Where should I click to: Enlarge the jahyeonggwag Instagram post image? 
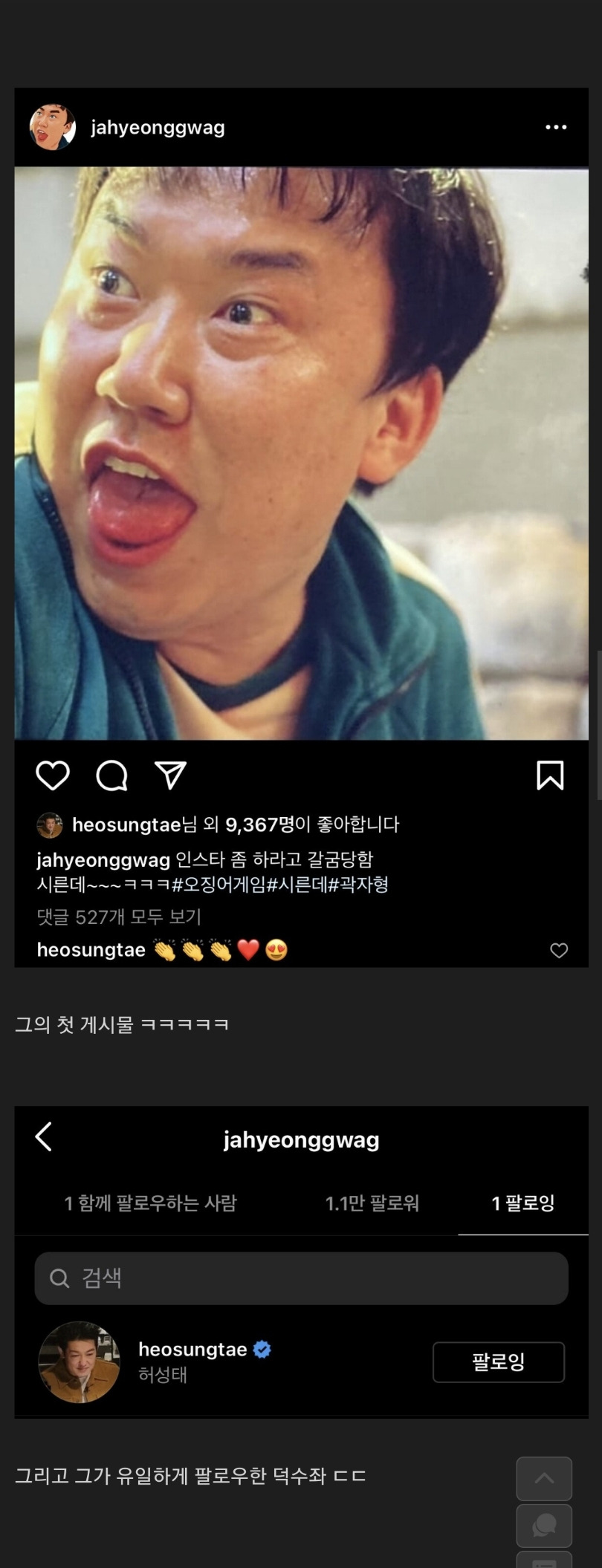(301, 527)
